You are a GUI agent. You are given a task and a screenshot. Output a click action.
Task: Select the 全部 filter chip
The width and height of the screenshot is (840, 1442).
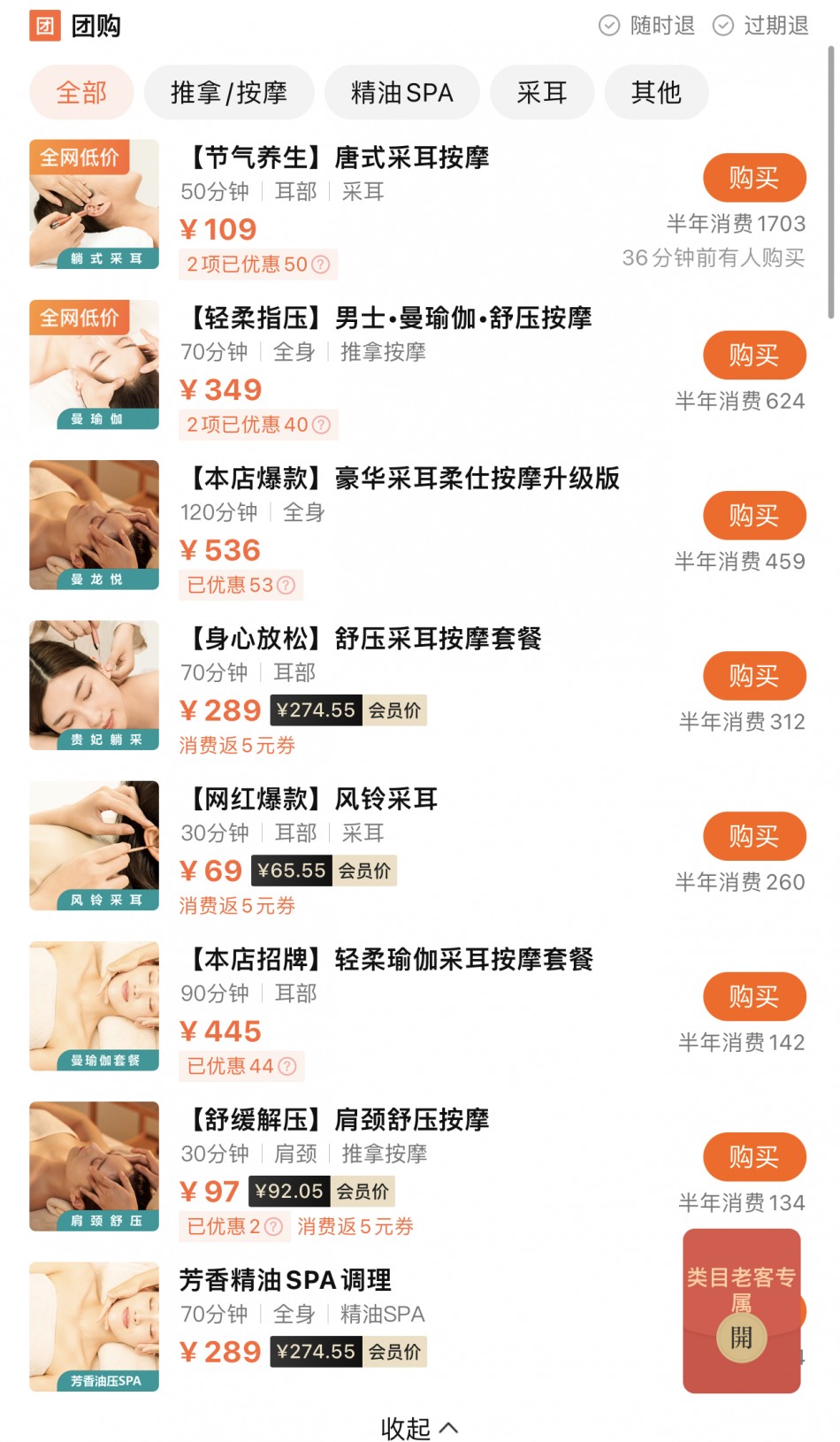81,92
